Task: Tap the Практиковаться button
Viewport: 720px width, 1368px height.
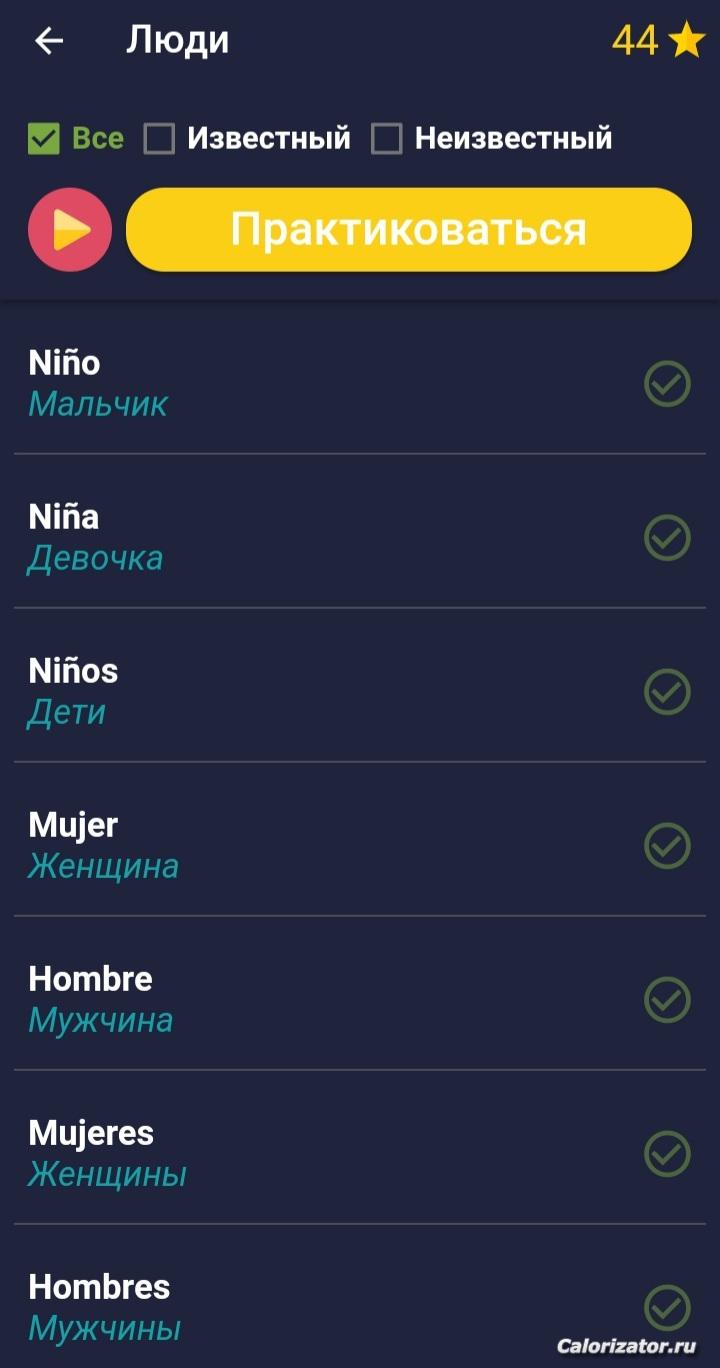Action: [408, 230]
